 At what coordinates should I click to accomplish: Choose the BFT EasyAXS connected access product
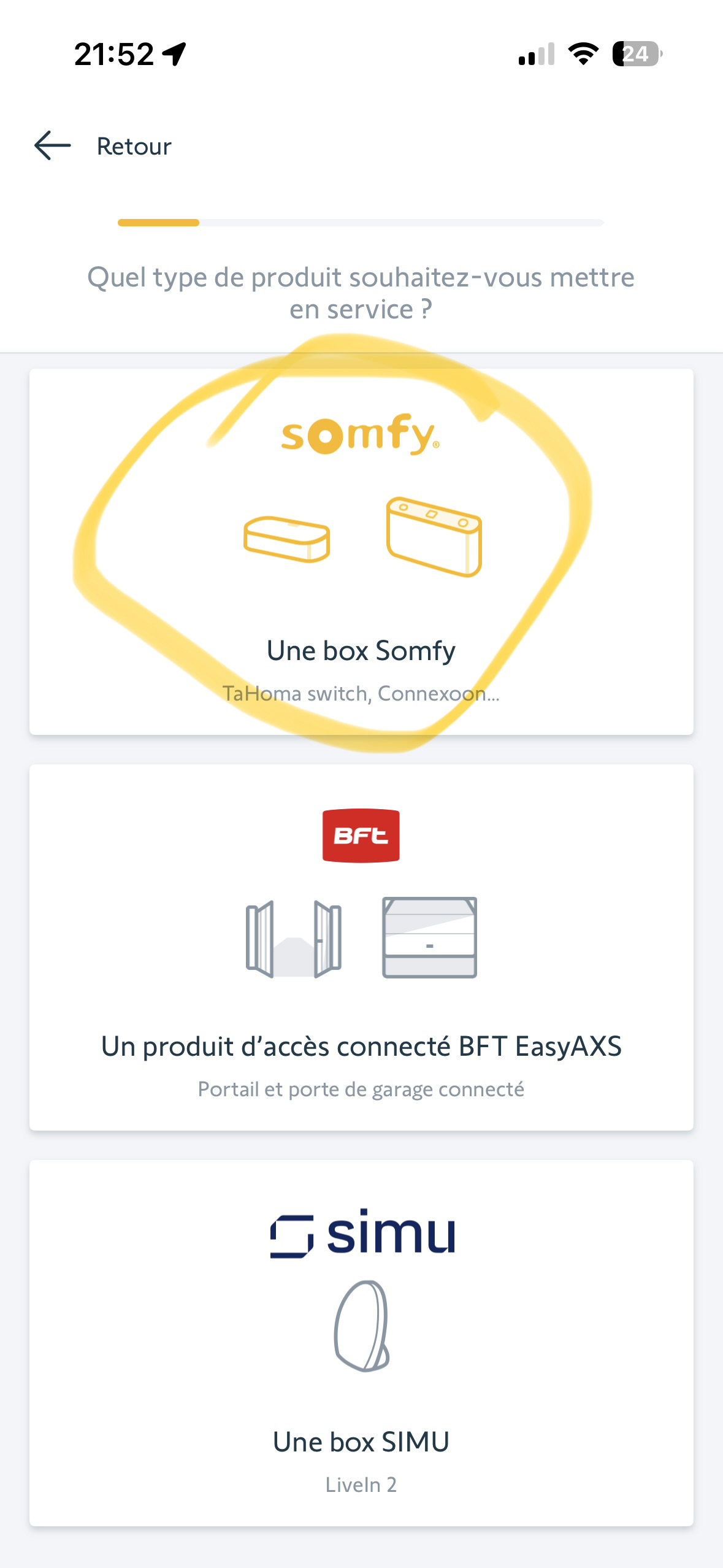pos(361,948)
